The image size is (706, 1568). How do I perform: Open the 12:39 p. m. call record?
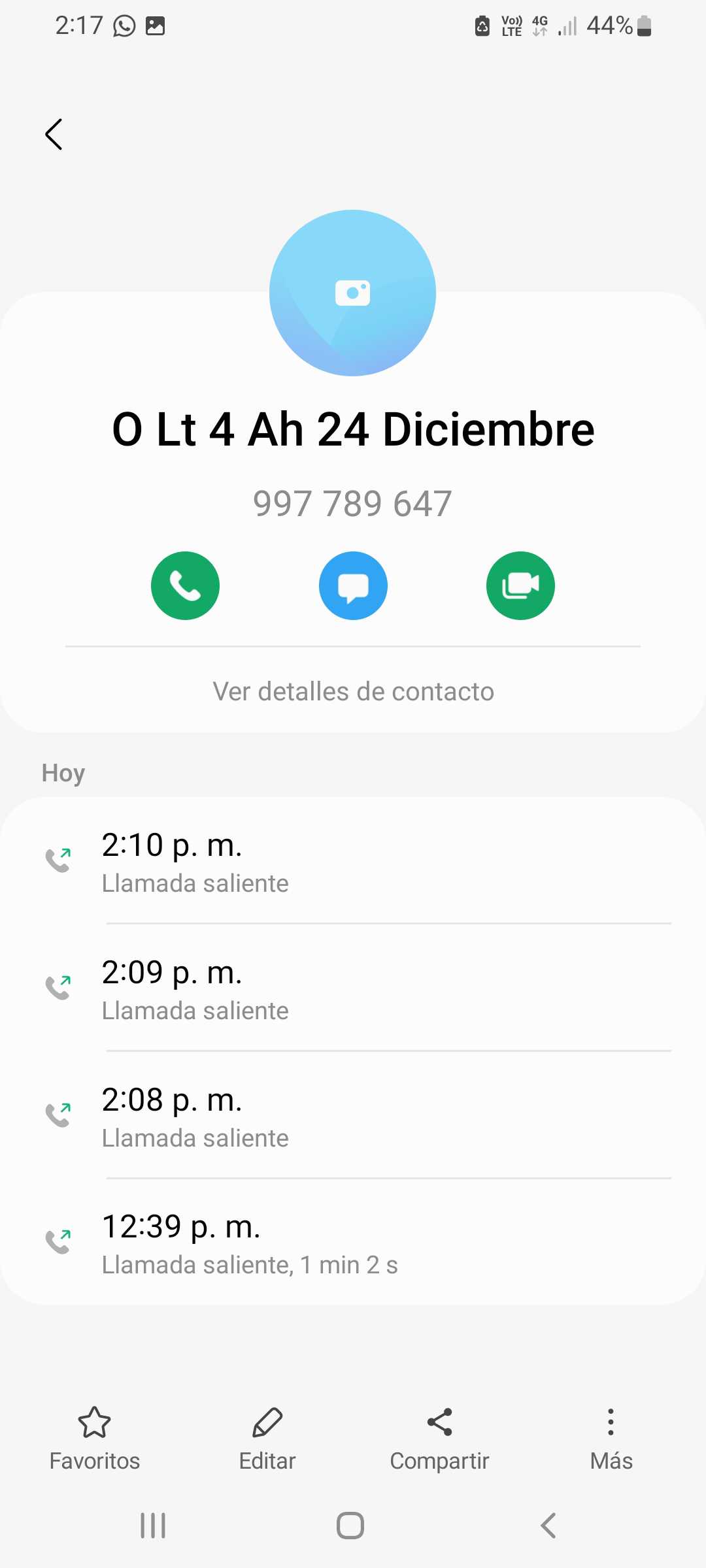pyautogui.click(x=353, y=1243)
